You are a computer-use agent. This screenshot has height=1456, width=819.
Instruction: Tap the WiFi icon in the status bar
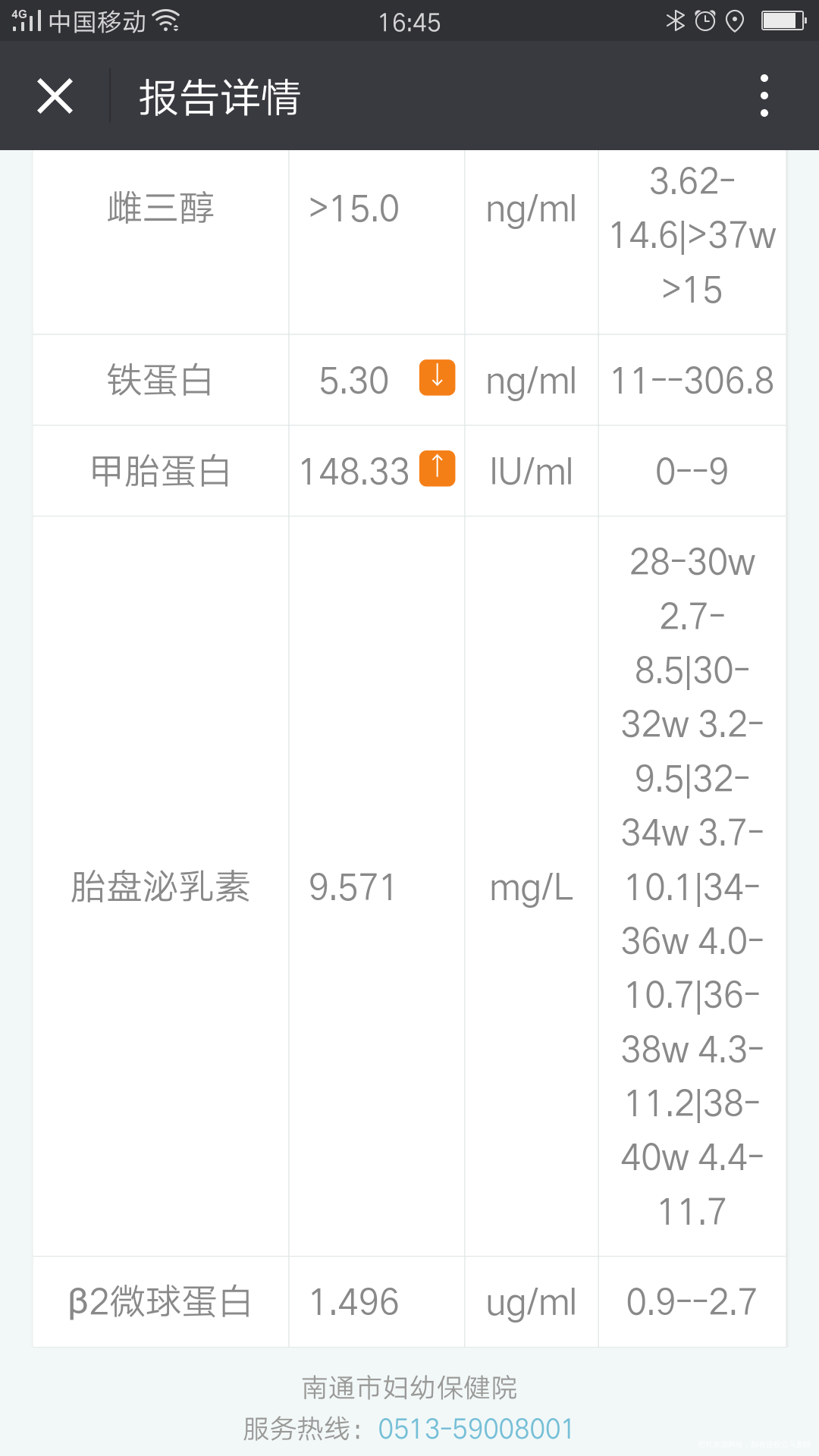(x=165, y=20)
